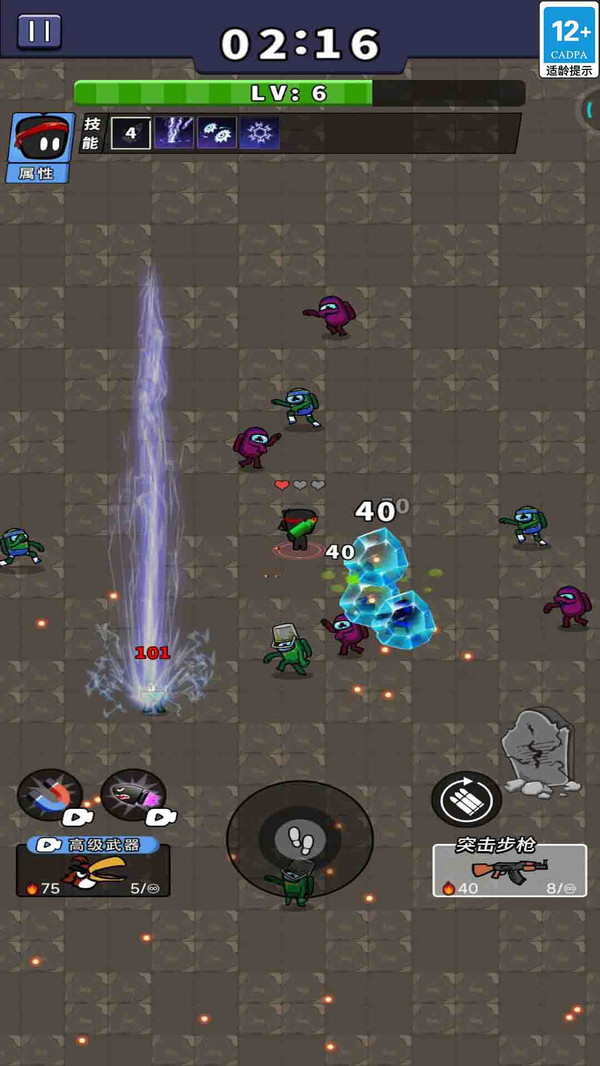Open the 属性 character attributes panel

click(41, 148)
